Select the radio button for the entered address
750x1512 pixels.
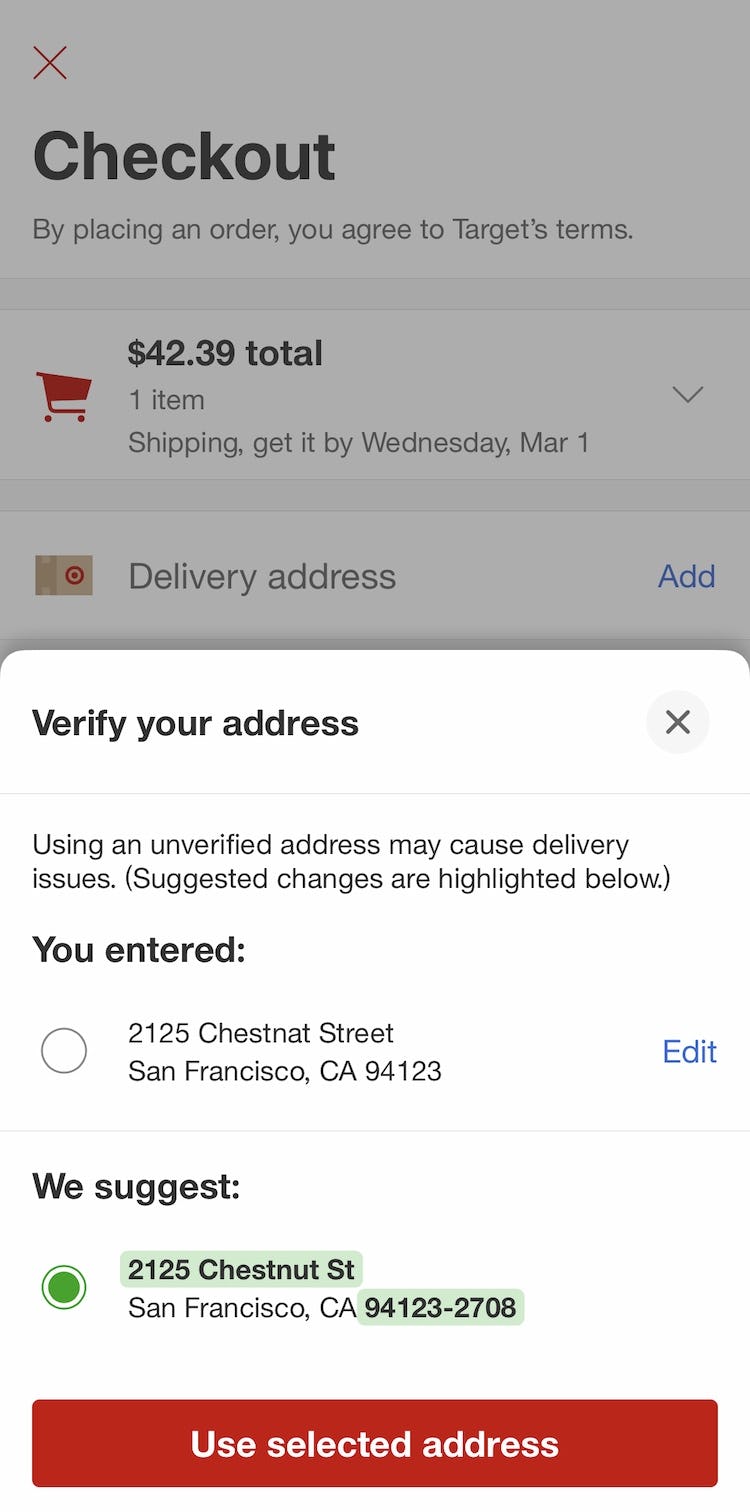point(64,1051)
